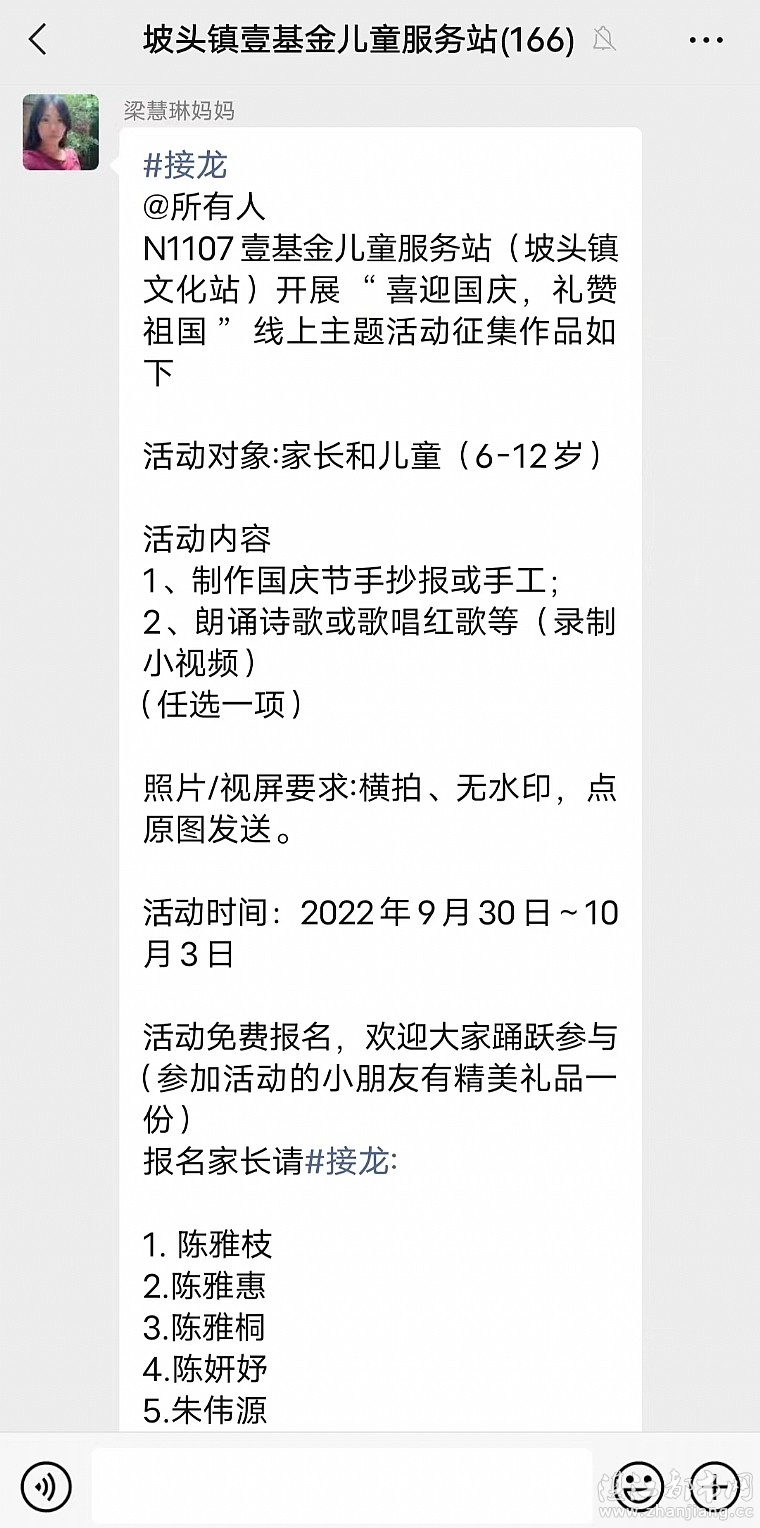Focus the message text field

click(340, 1485)
